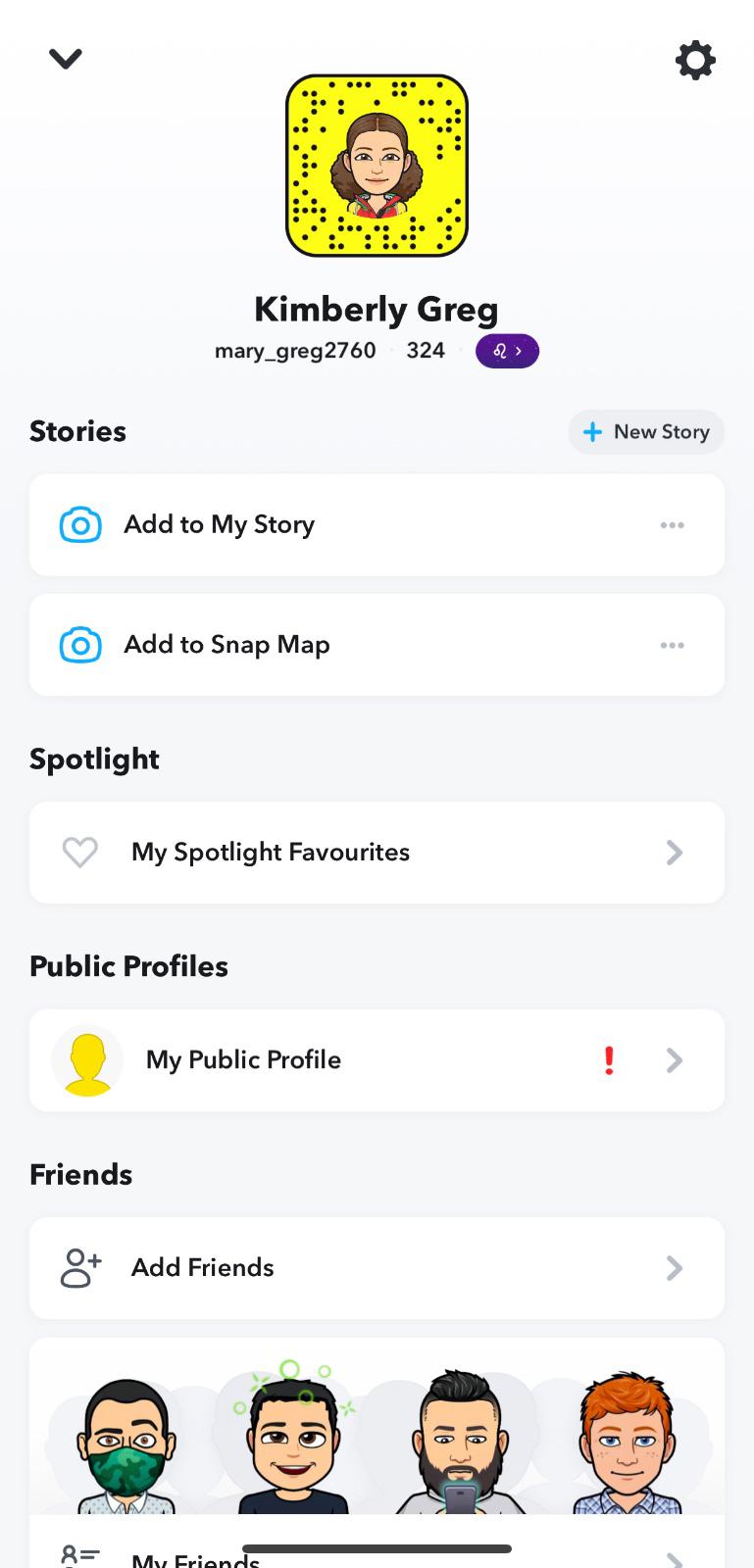Open more options for My Story
The image size is (754, 1568).
pos(672,525)
